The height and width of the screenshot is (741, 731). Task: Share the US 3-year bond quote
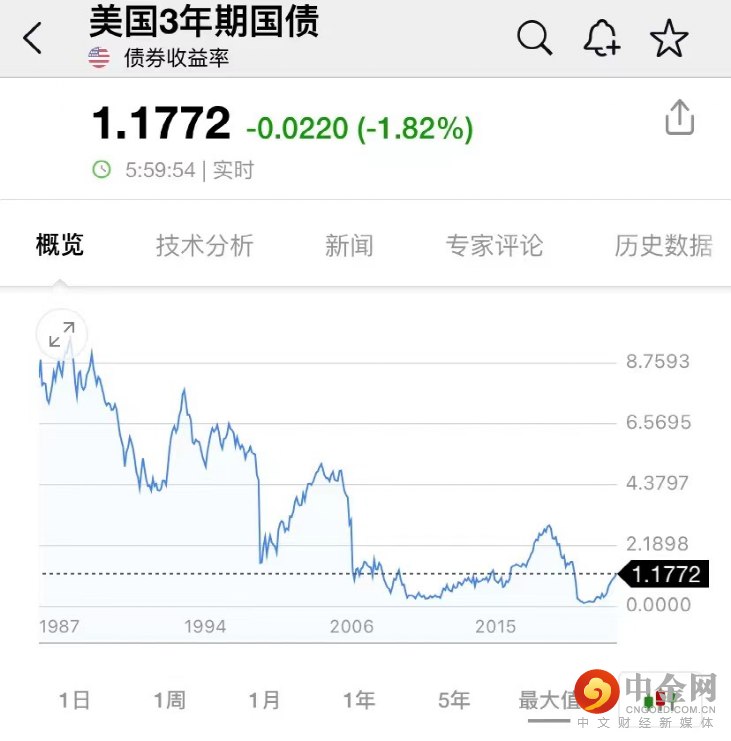[679, 117]
